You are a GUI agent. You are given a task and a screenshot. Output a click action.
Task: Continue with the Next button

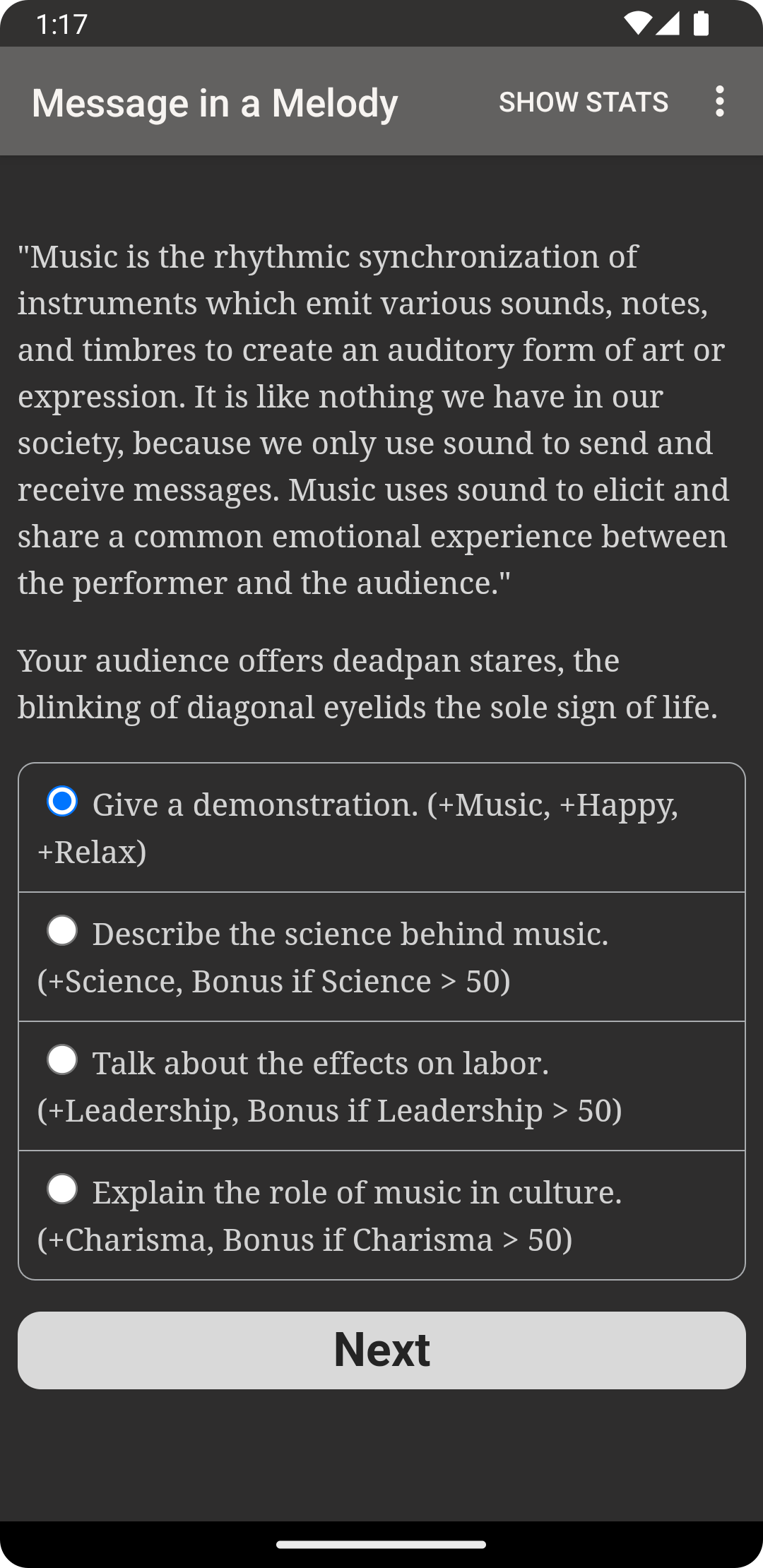(381, 1350)
